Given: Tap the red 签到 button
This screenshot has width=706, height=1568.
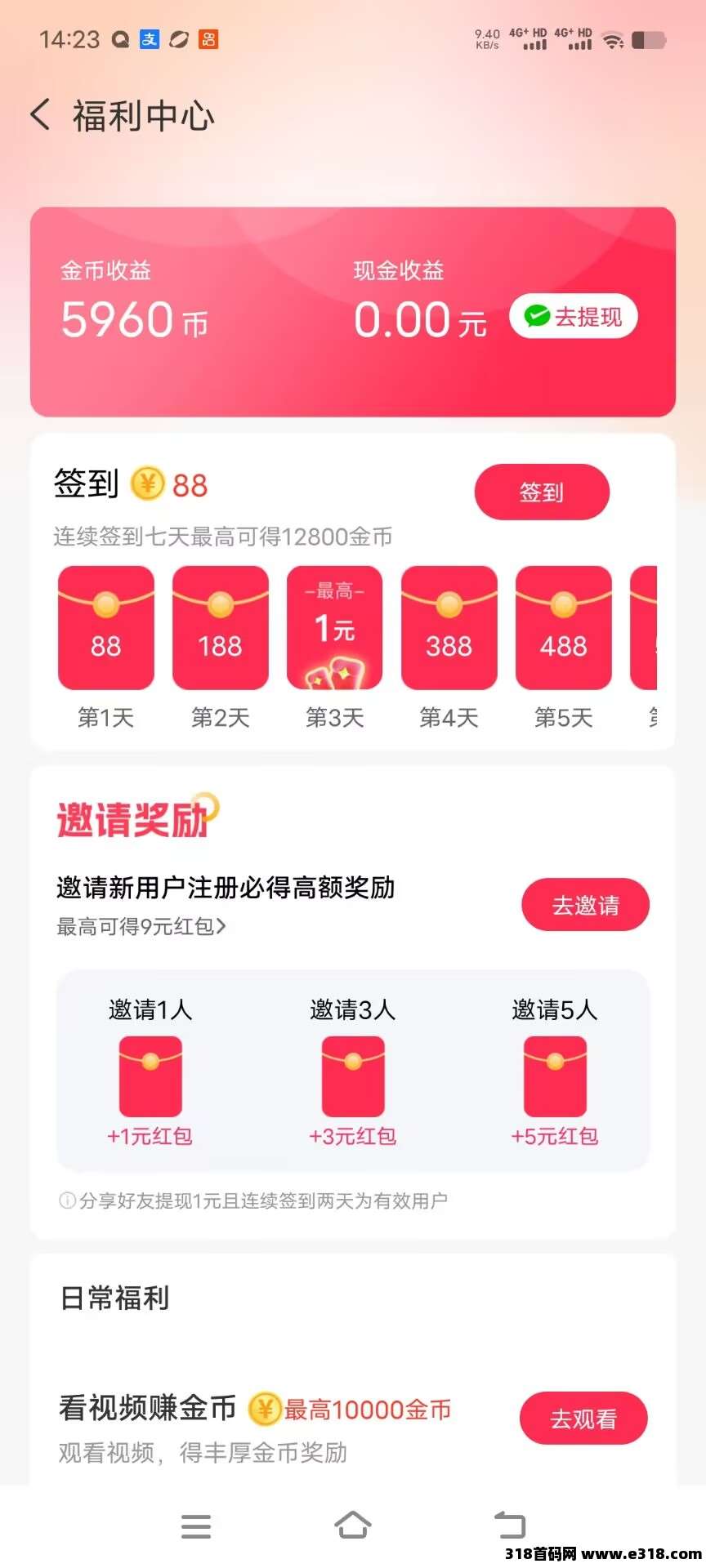Looking at the screenshot, I should pyautogui.click(x=542, y=492).
